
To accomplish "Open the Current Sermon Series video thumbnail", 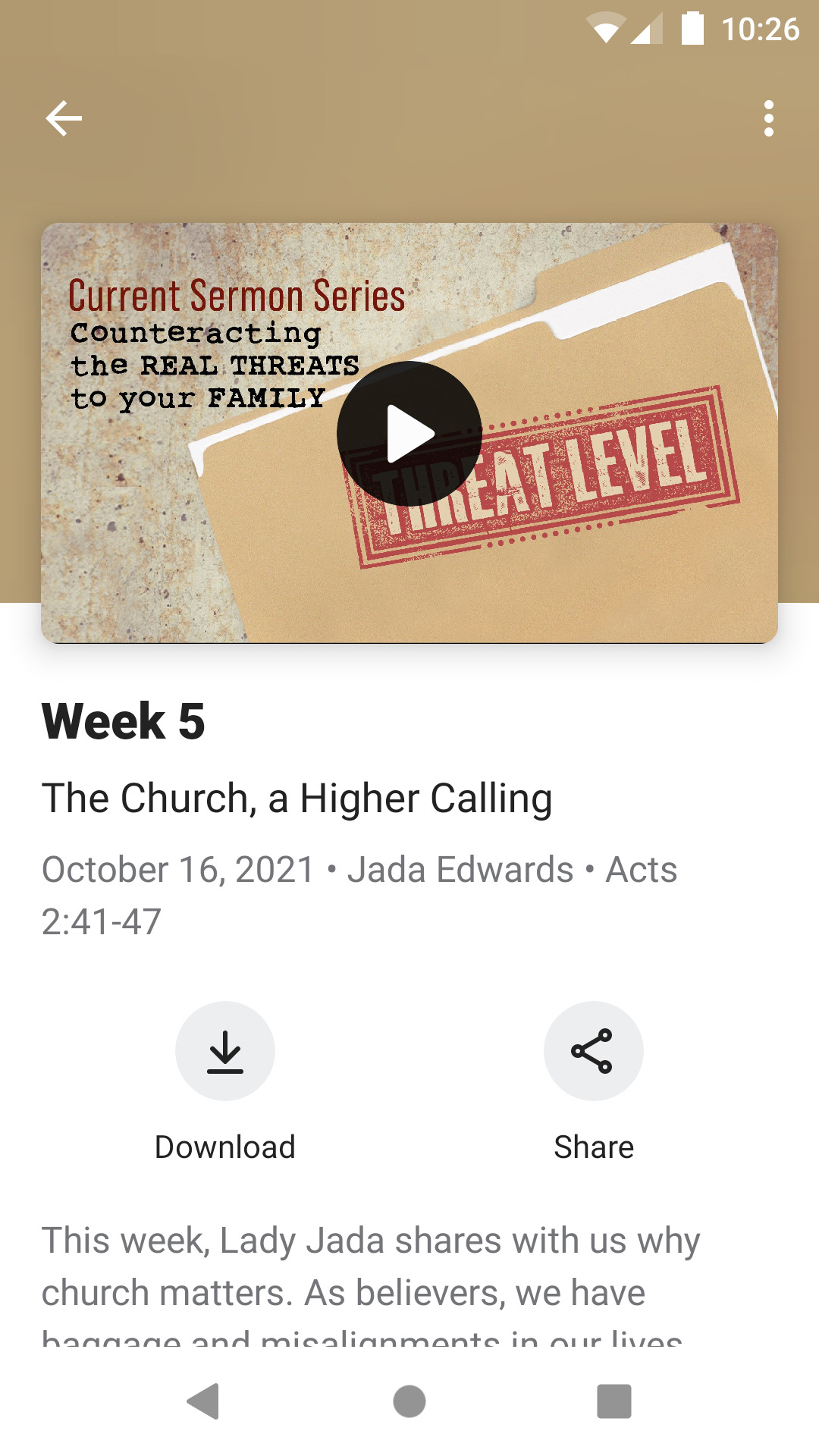I will click(x=408, y=432).
